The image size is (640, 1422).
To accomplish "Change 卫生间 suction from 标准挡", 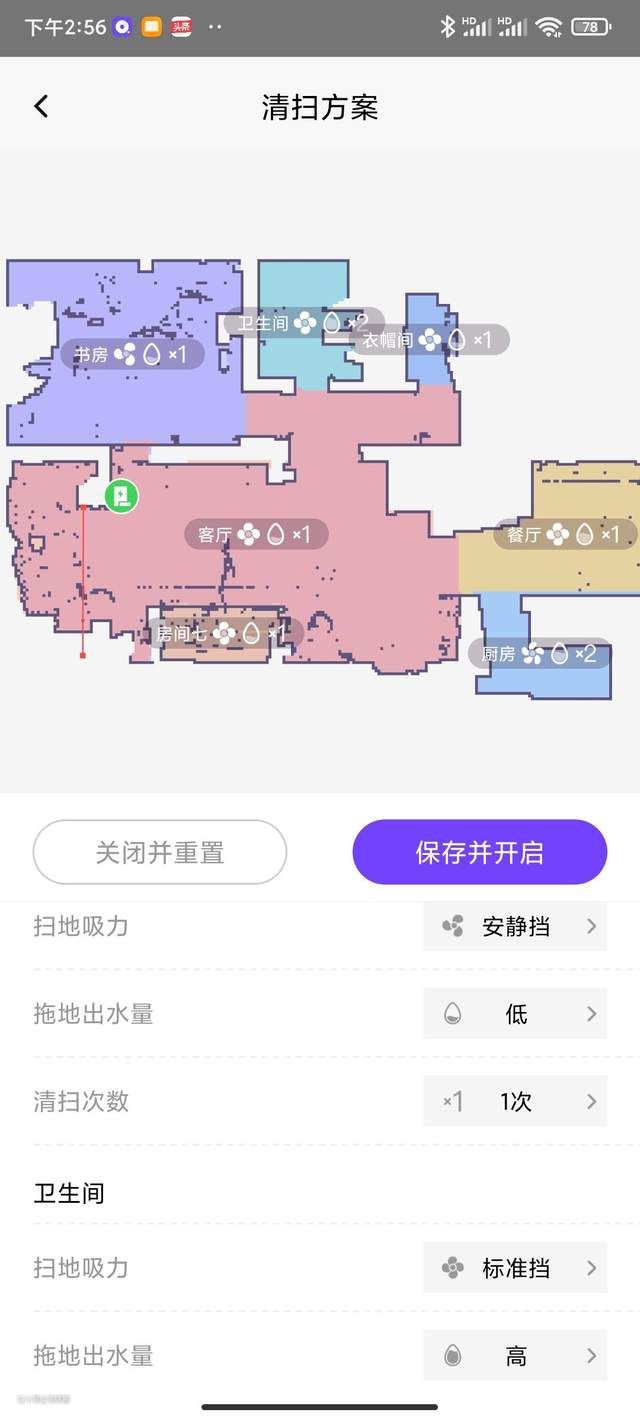I will (515, 1268).
